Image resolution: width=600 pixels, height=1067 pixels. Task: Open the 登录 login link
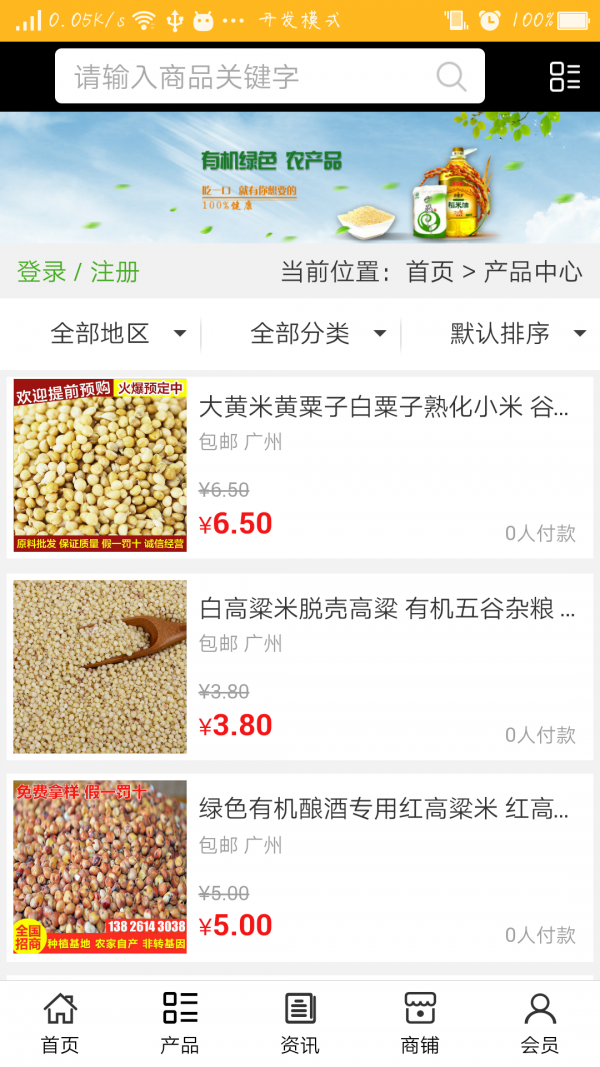[x=41, y=272]
